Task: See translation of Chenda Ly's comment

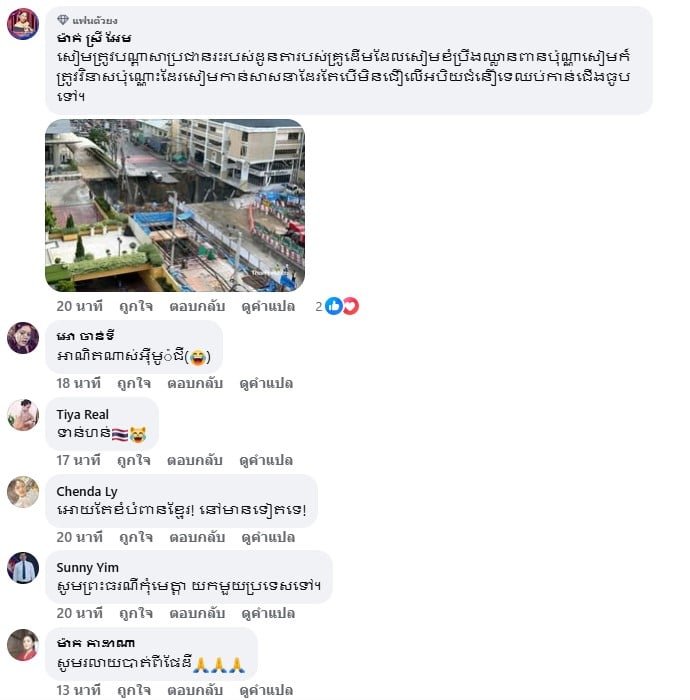Action: 267,537
